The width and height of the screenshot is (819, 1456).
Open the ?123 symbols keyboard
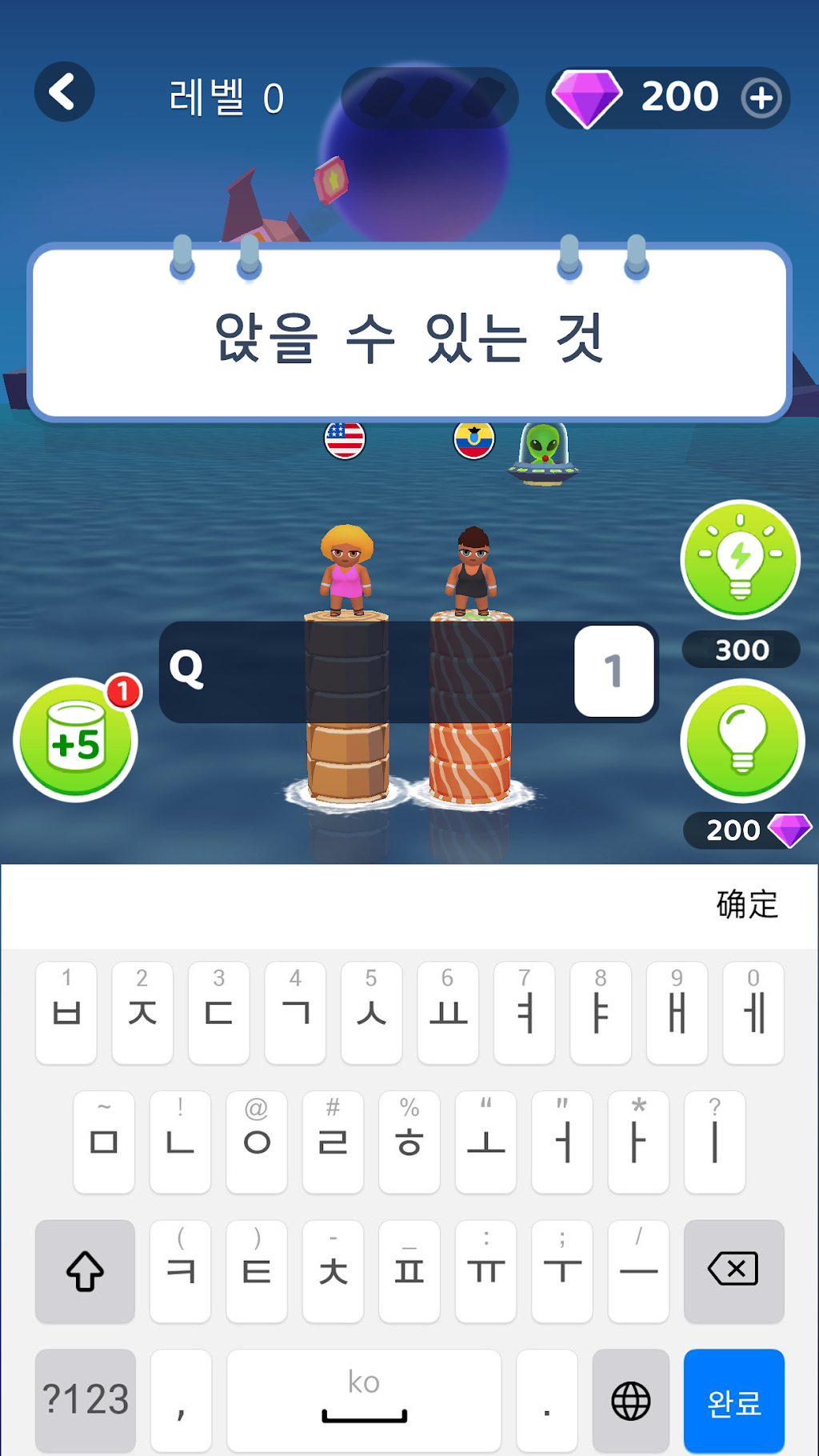[85, 1401]
